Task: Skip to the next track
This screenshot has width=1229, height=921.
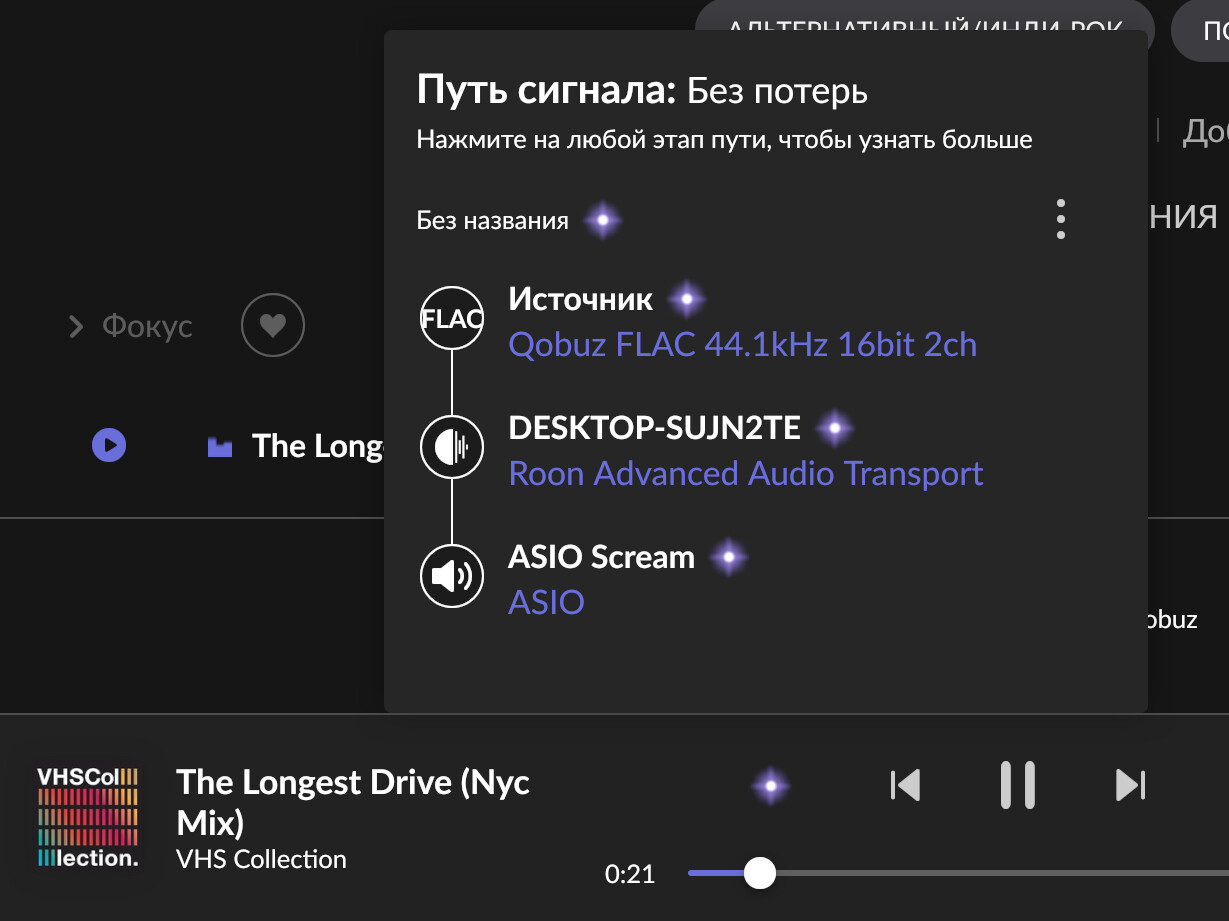Action: coord(1130,785)
